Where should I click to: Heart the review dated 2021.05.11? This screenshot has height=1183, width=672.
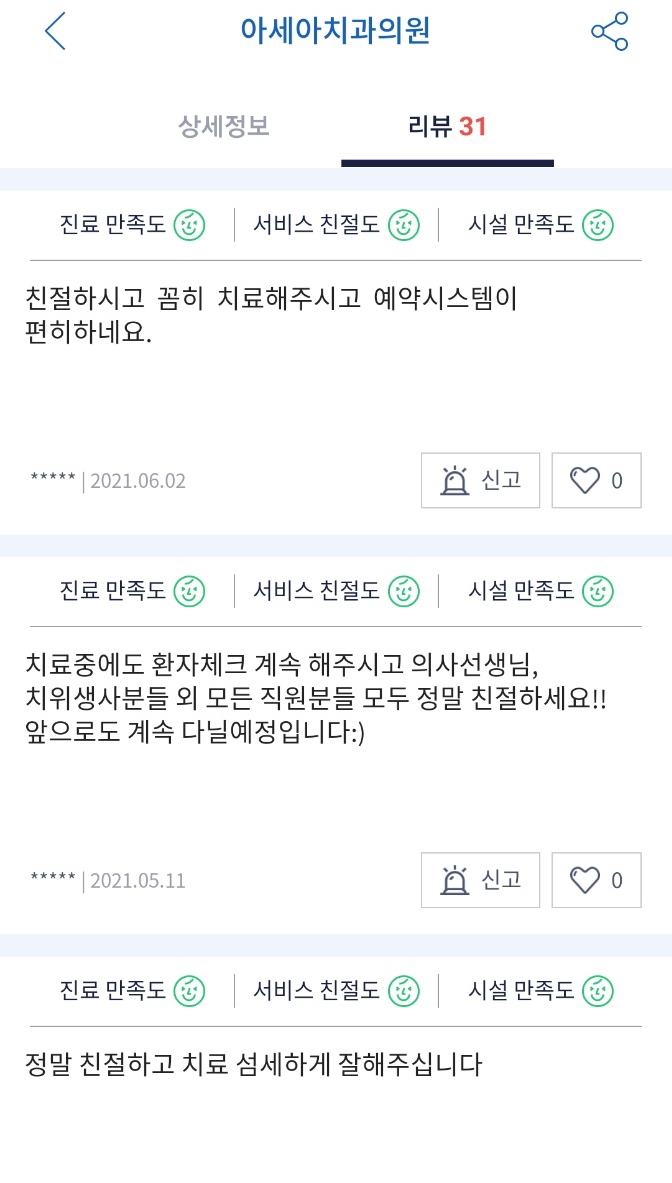click(596, 880)
